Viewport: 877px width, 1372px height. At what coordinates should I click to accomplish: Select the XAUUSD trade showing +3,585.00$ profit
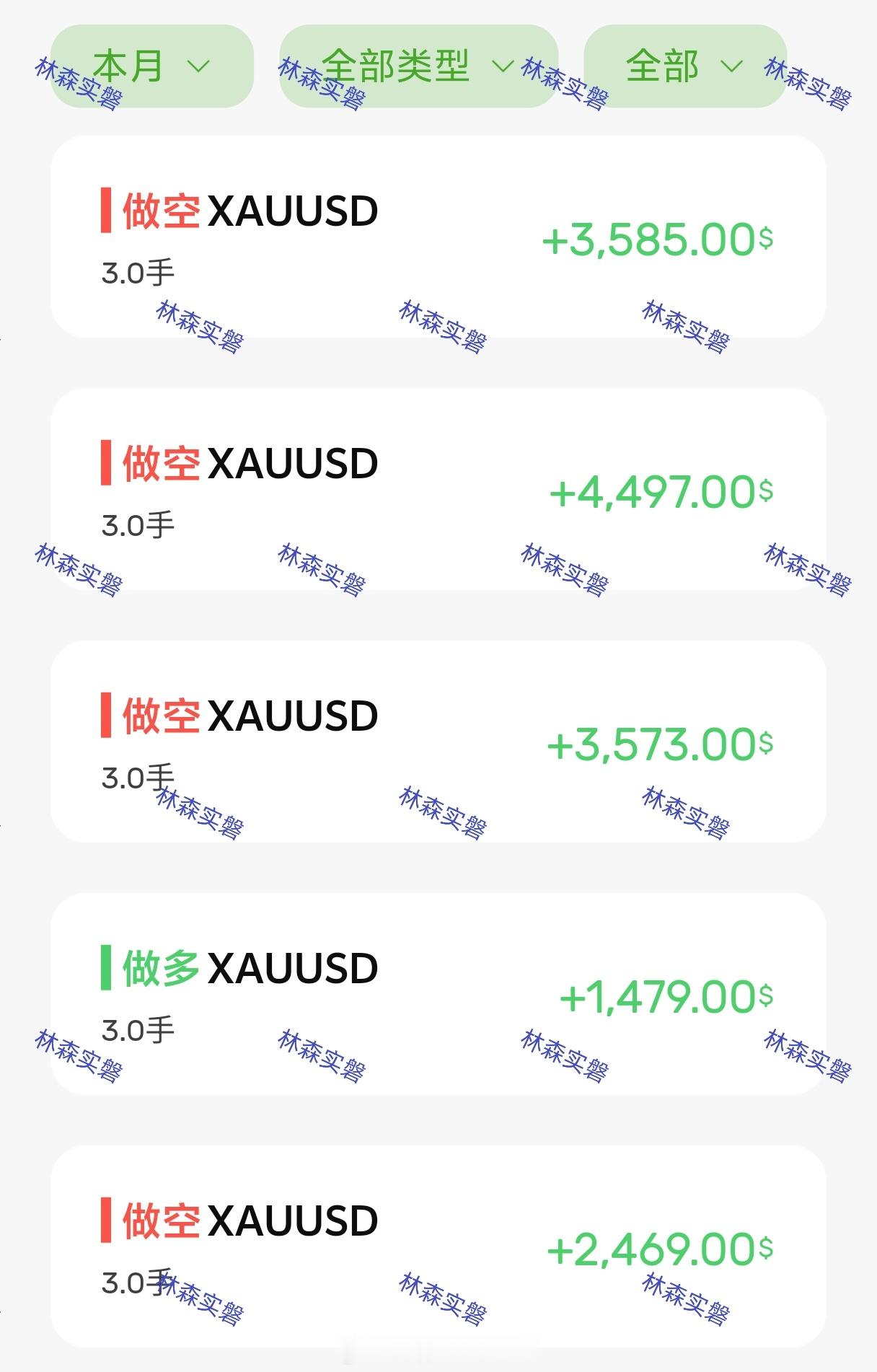438,238
